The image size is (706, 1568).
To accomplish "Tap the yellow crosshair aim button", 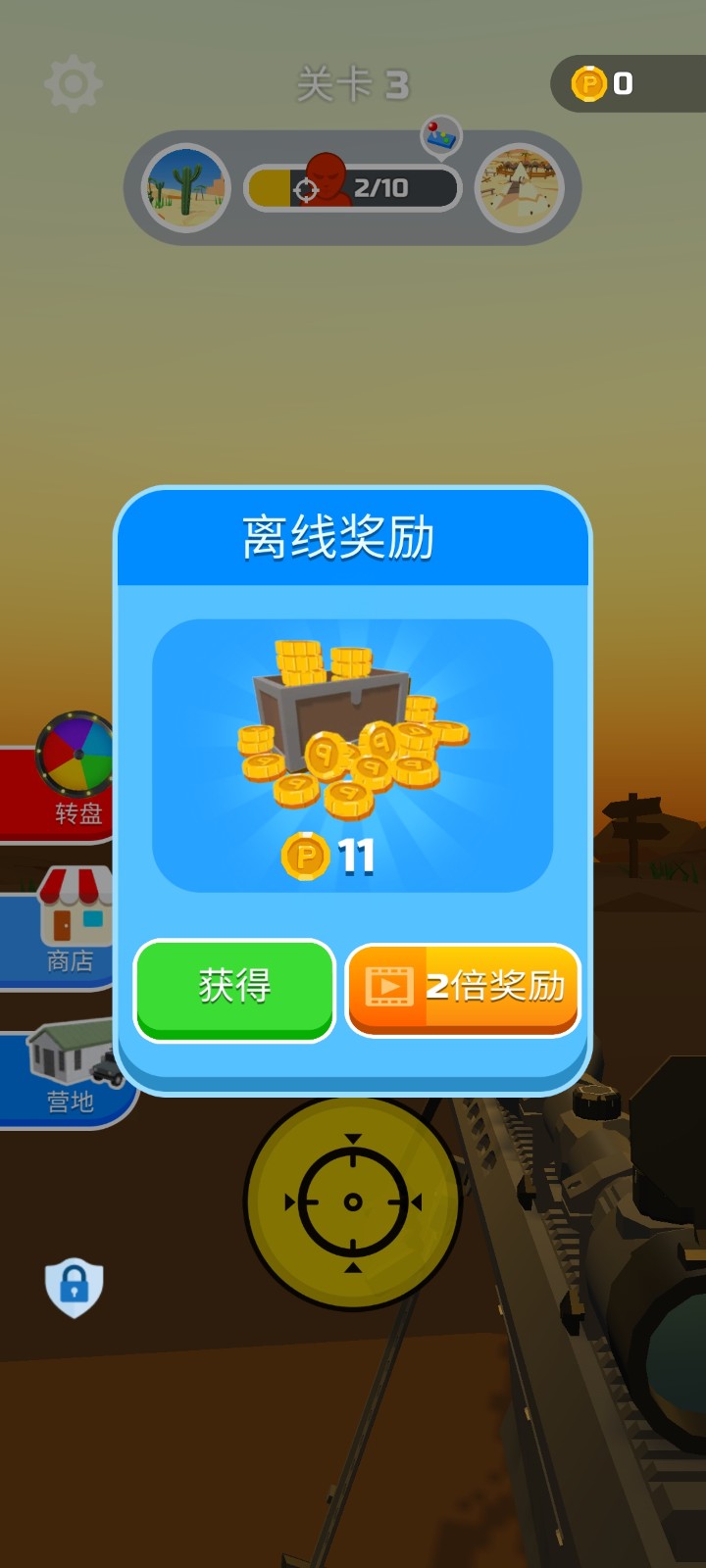I will (x=353, y=1203).
